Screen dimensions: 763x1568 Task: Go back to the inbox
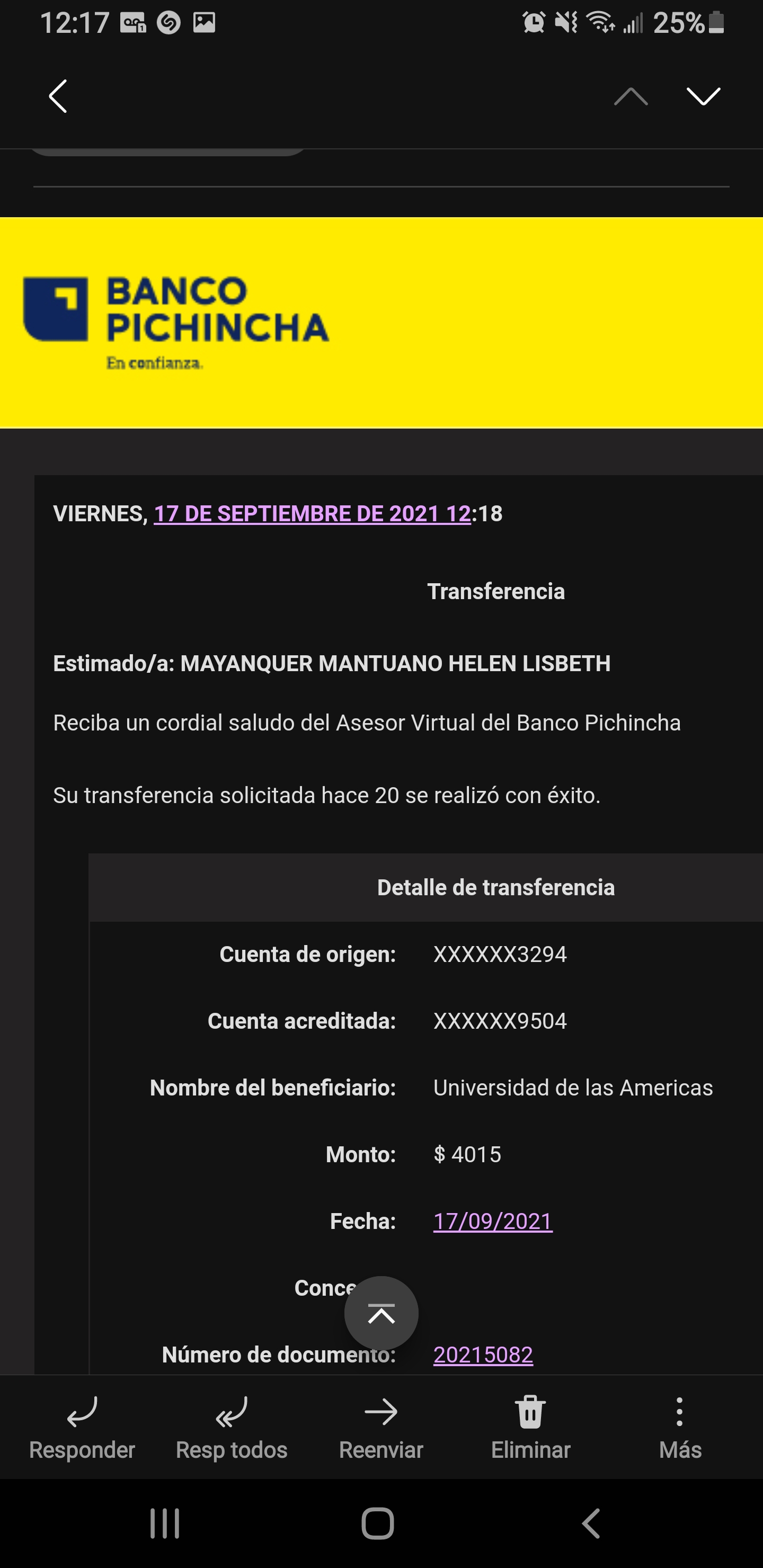pyautogui.click(x=58, y=96)
